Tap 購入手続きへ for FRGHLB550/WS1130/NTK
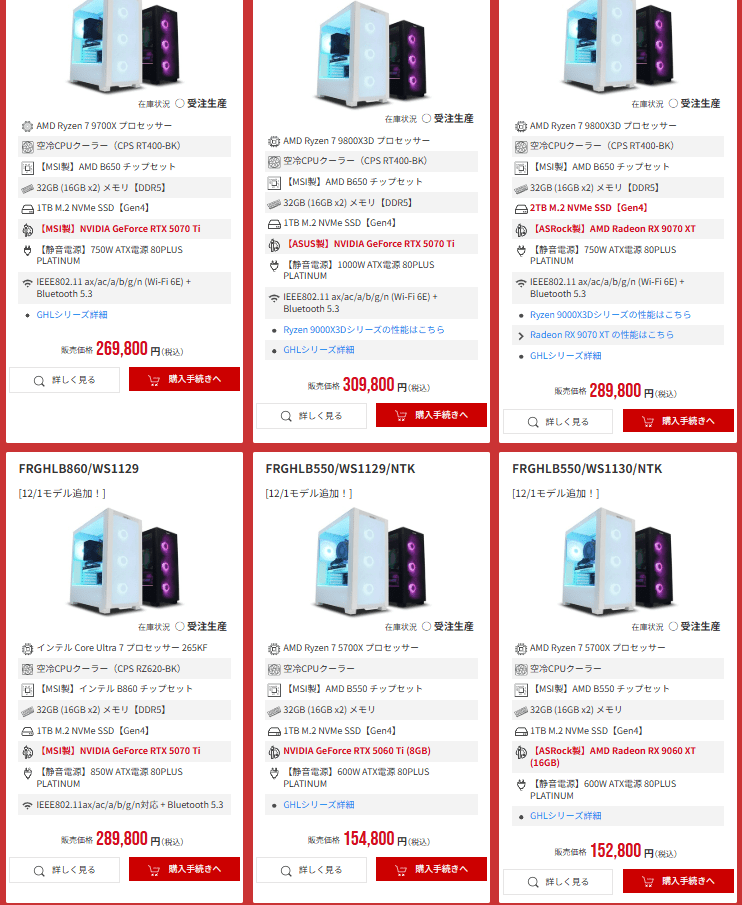742x905 pixels. [x=678, y=882]
